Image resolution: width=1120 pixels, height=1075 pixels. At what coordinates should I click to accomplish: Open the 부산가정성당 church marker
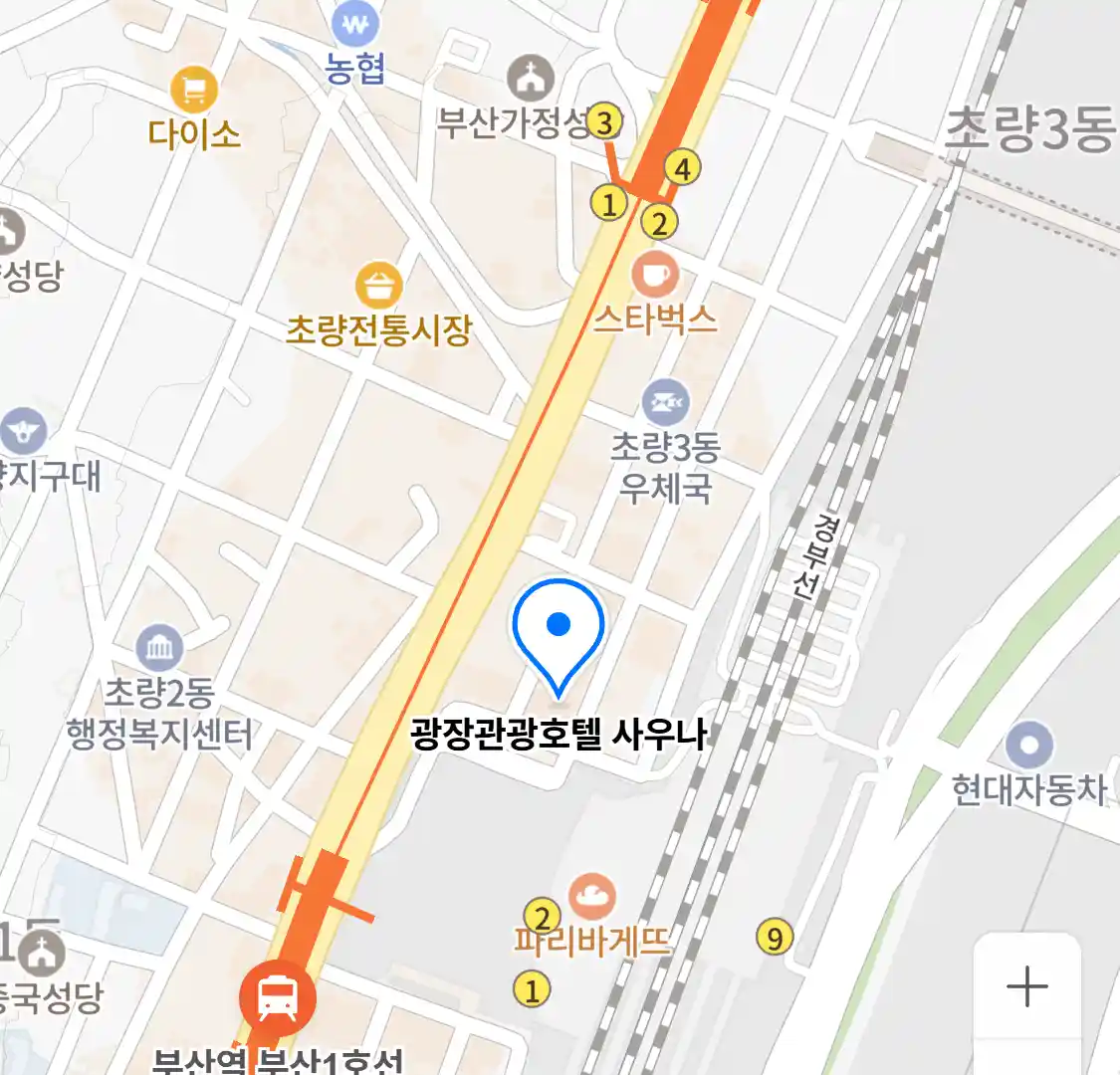pyautogui.click(x=531, y=79)
